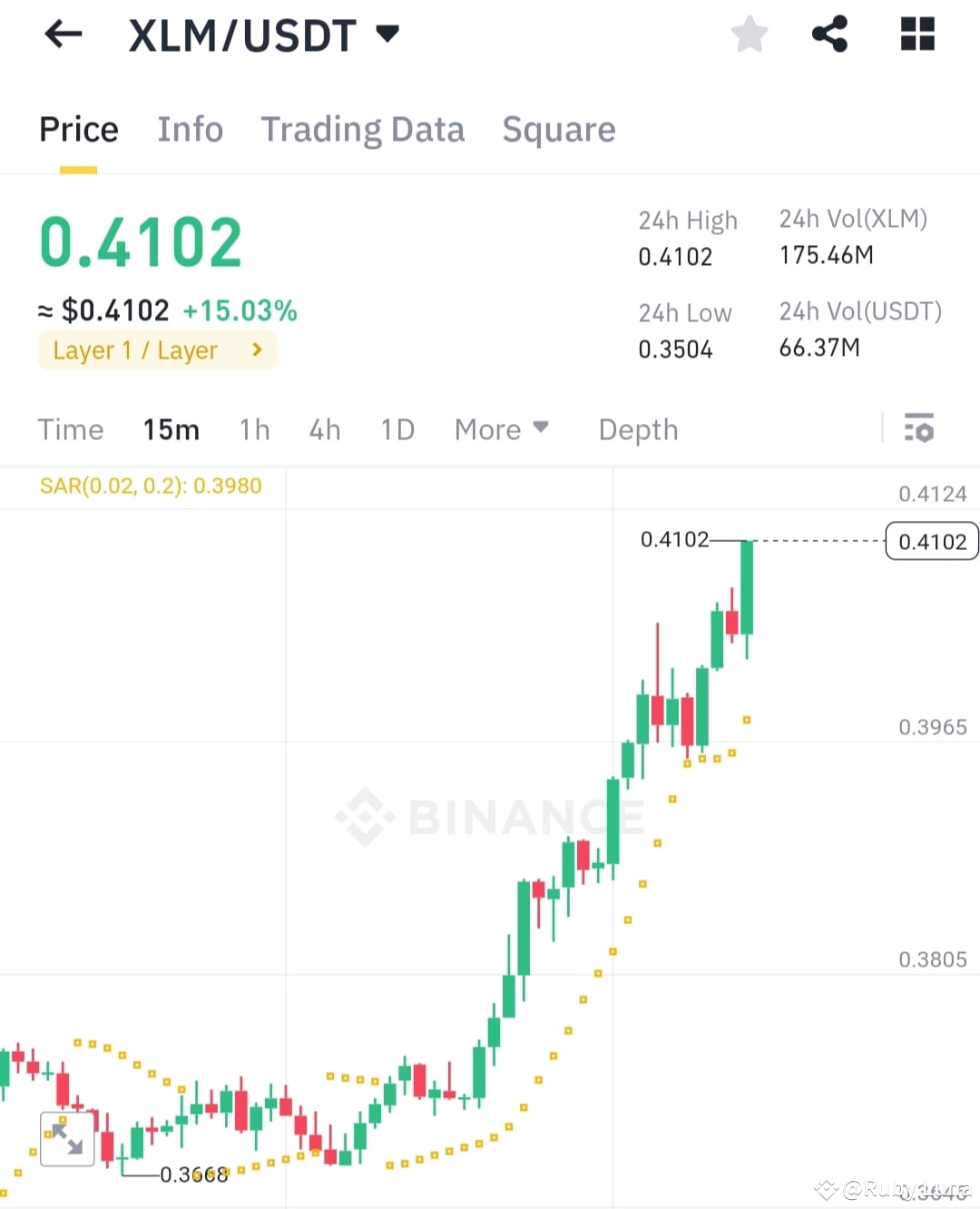Open the indicator settings icon beside Depth
The width and height of the screenshot is (980, 1209).
(x=919, y=428)
